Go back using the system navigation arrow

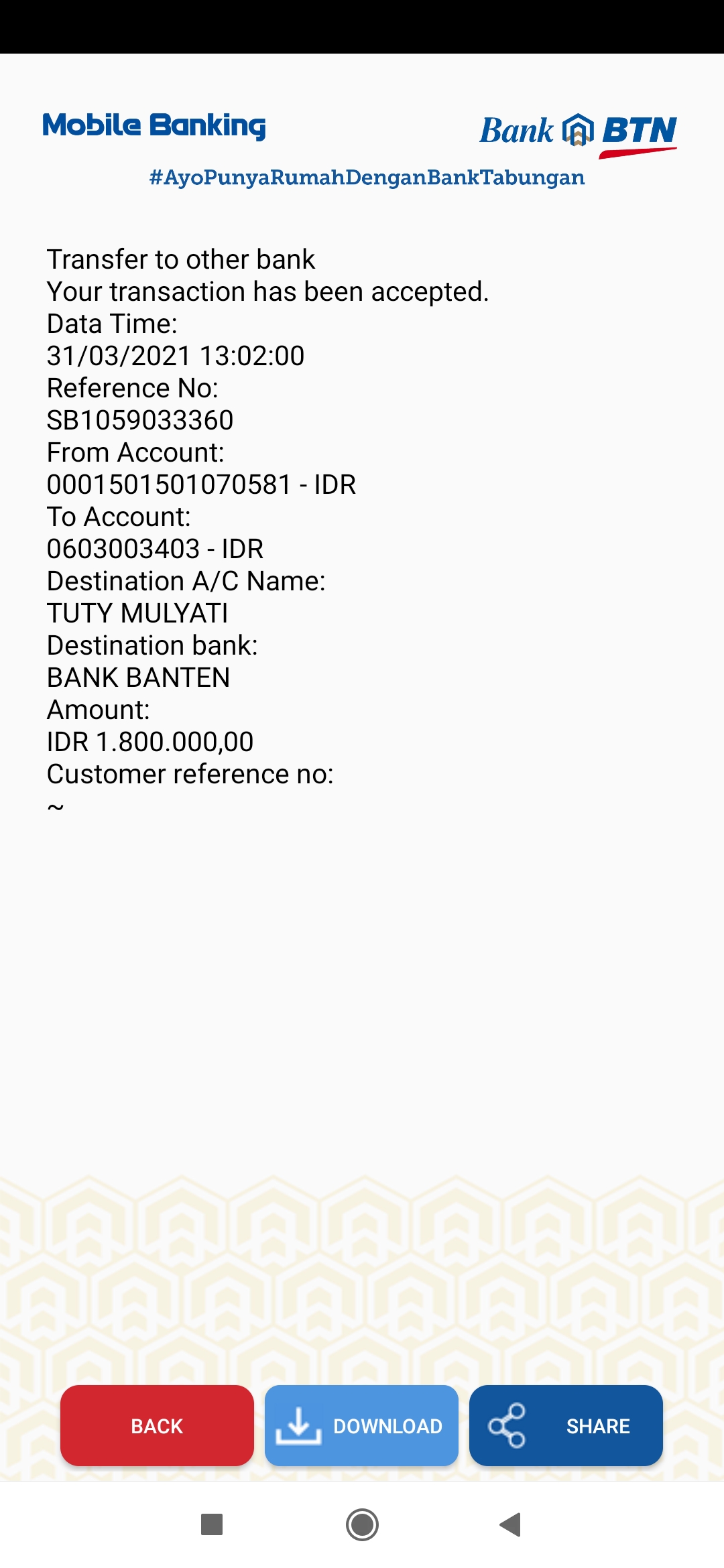tap(511, 1524)
